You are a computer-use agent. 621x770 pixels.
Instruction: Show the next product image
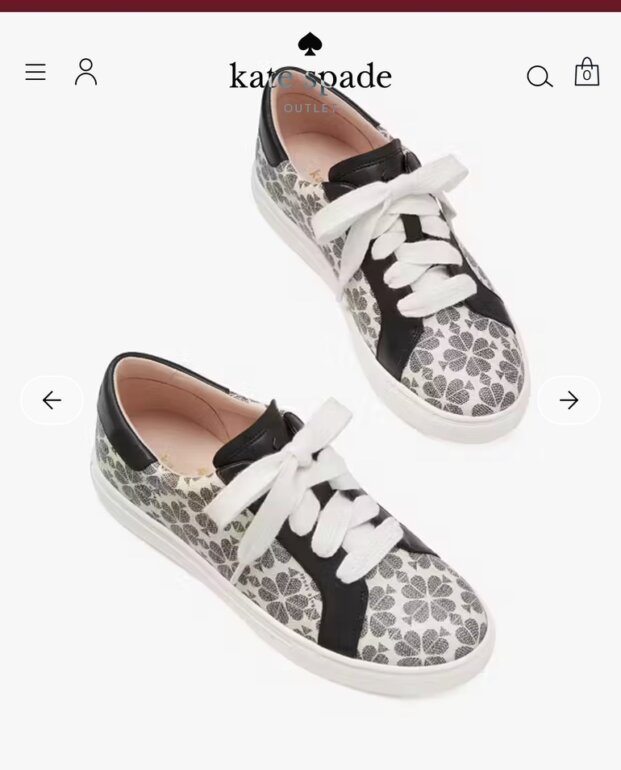(569, 400)
